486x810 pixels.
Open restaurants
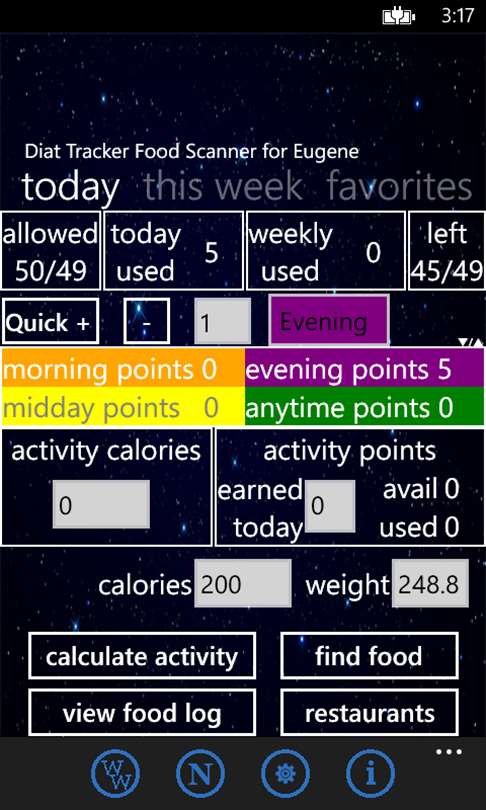pos(369,712)
